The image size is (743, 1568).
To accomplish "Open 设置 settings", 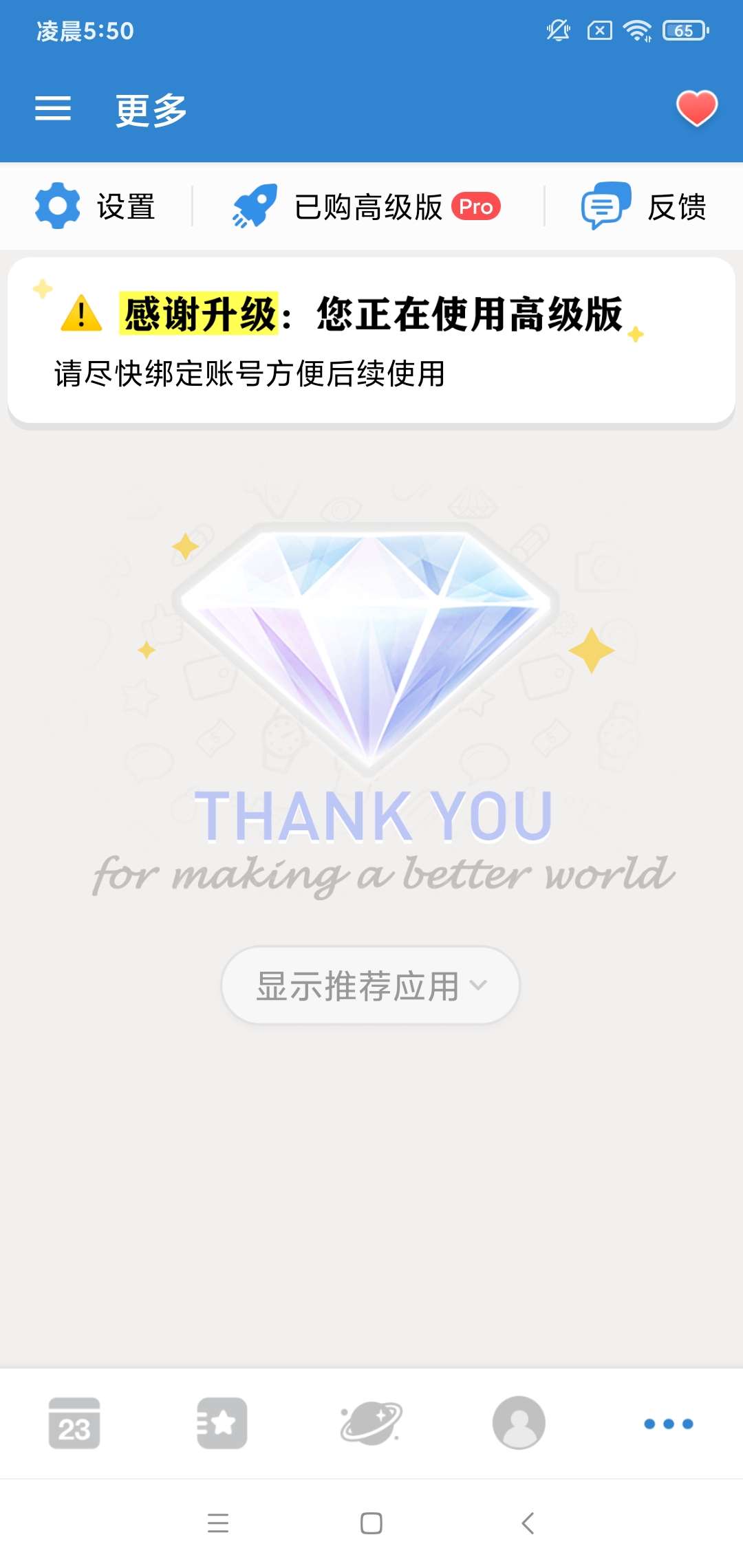I will [x=96, y=206].
